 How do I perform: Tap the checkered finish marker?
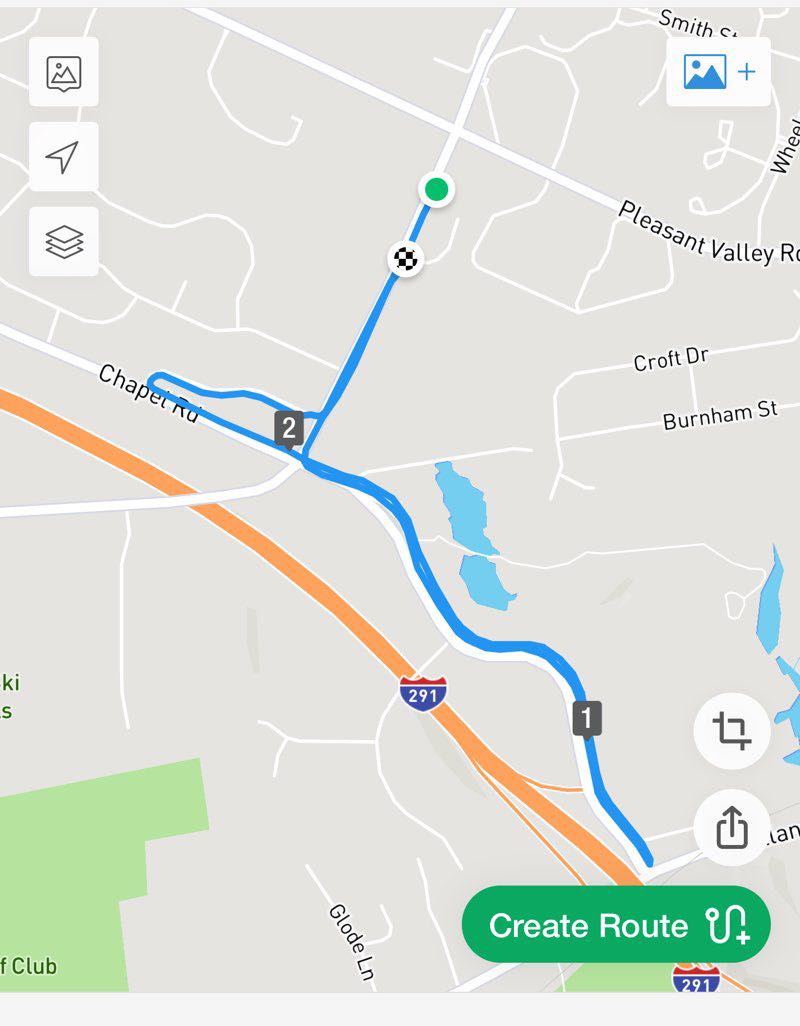[x=405, y=259]
